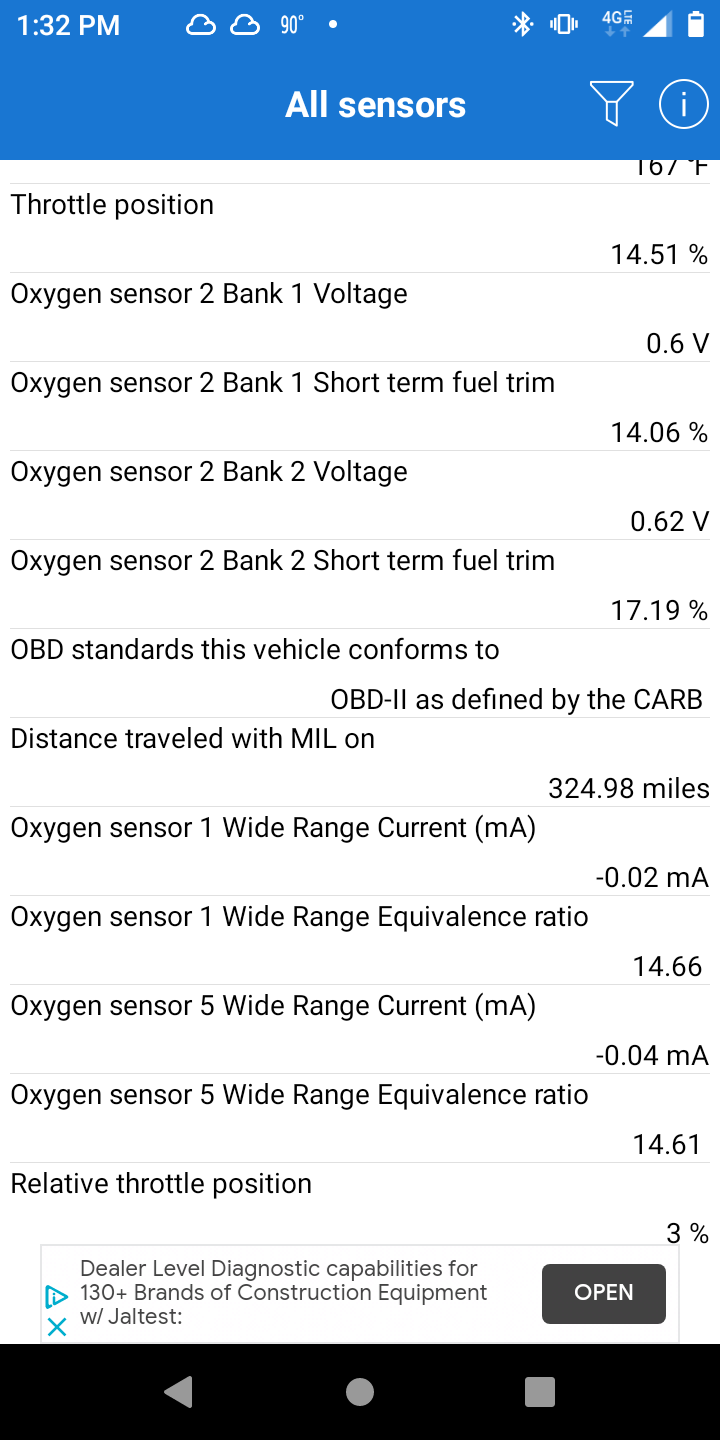Open the AdChoices info icon
This screenshot has height=1440, width=720.
tap(57, 1297)
